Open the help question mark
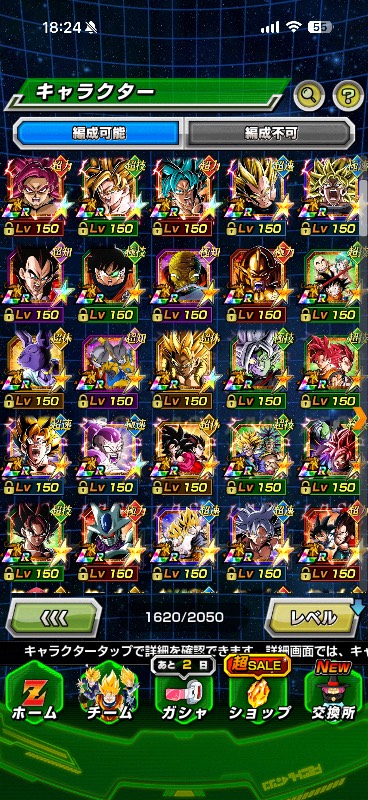This screenshot has height=800, width=368. [348, 93]
